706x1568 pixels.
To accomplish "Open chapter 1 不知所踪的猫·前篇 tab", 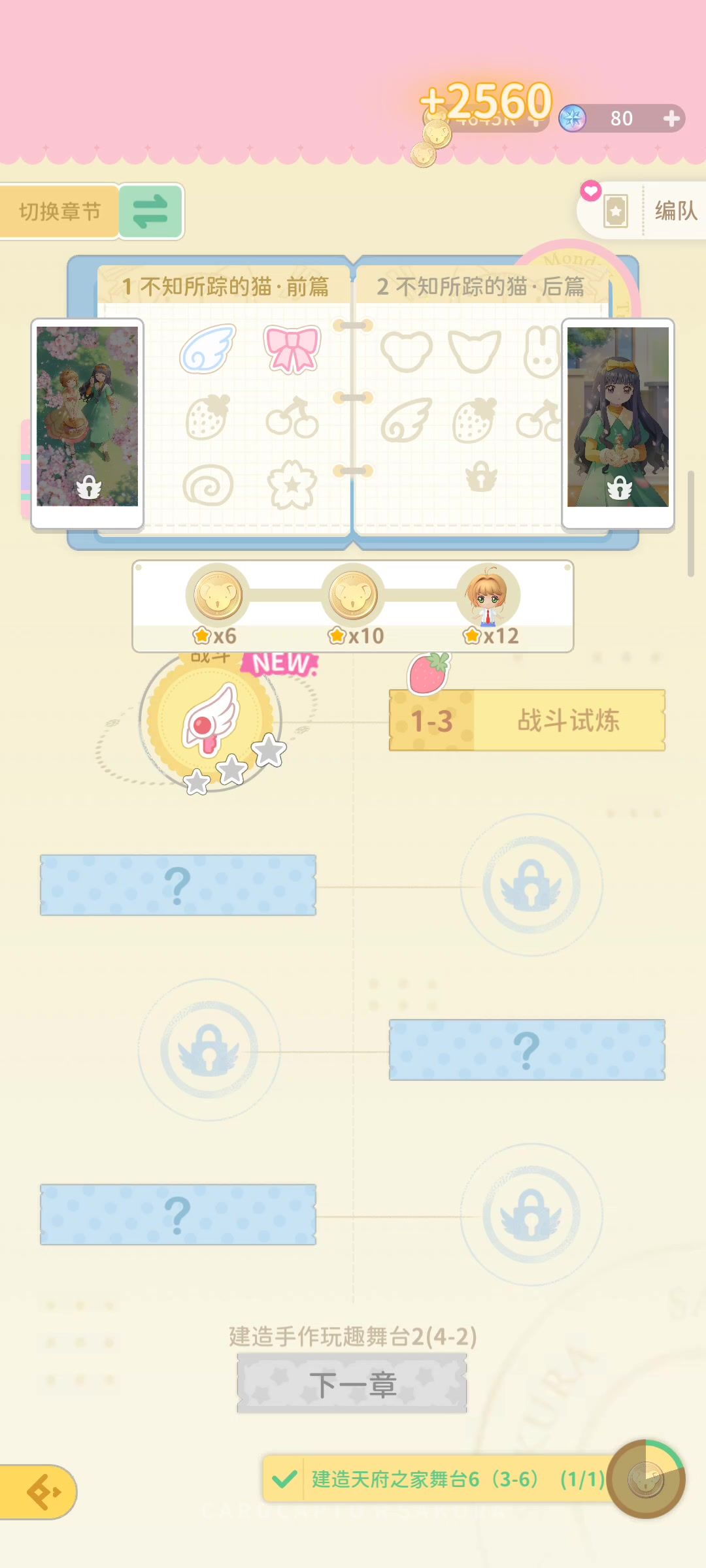I will coord(224,286).
